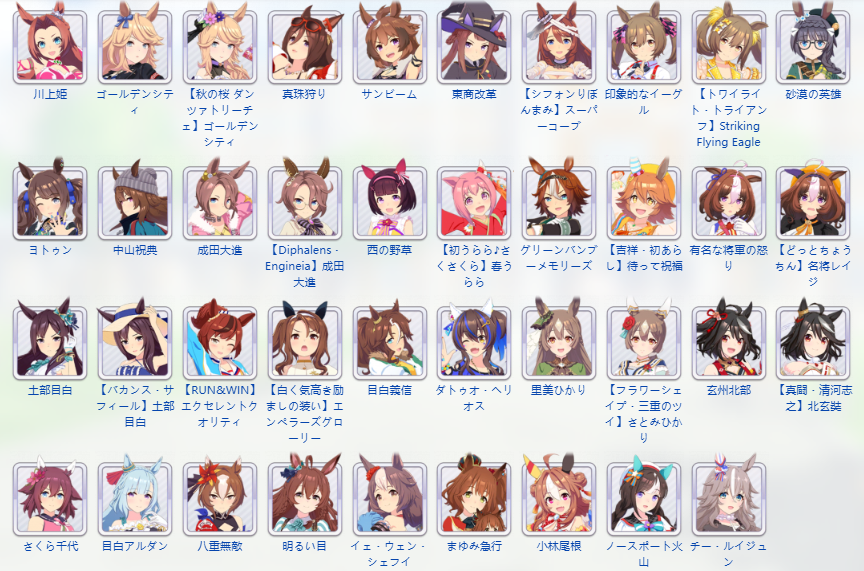The height and width of the screenshot is (571, 864).
Task: Open 真珠狩り character page
Action: [x=304, y=46]
